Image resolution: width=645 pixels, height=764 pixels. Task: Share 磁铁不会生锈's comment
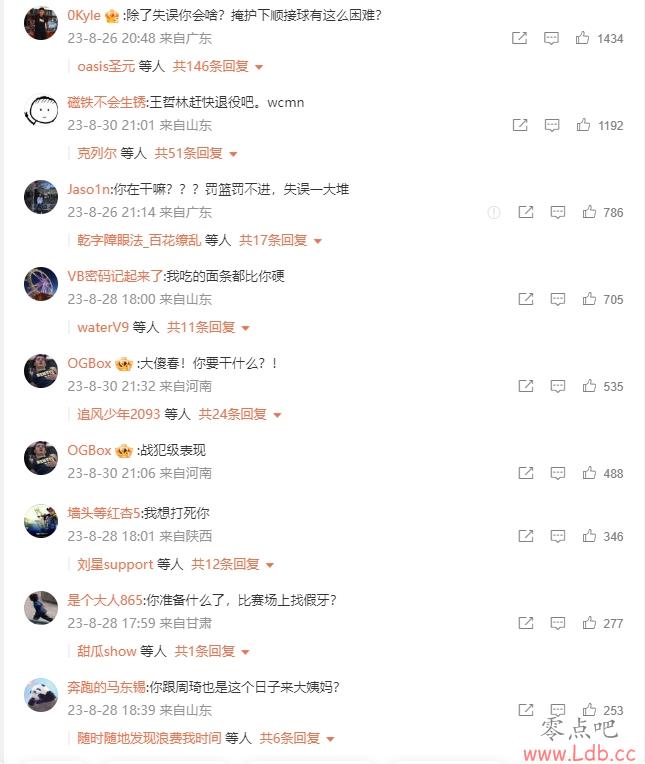(520, 126)
